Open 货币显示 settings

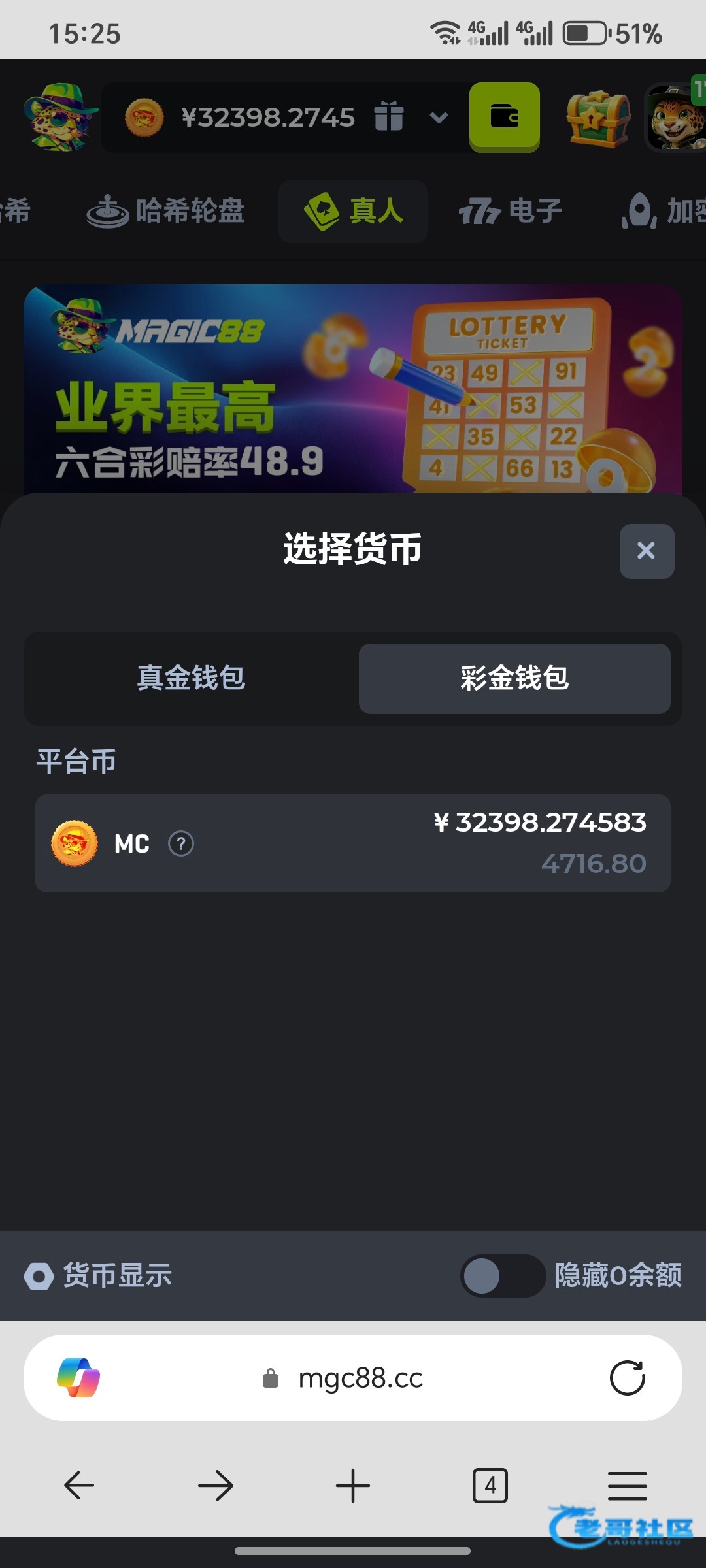pos(98,1276)
